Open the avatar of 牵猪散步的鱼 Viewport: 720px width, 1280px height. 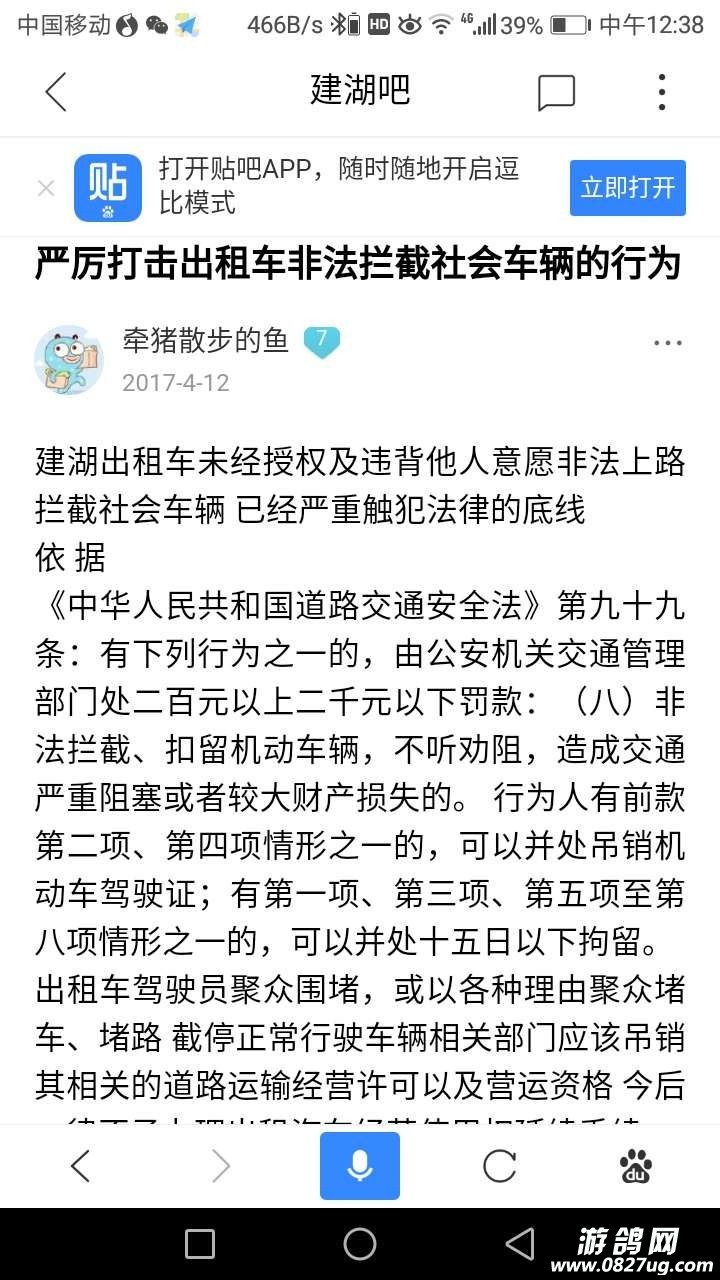pyautogui.click(x=69, y=359)
